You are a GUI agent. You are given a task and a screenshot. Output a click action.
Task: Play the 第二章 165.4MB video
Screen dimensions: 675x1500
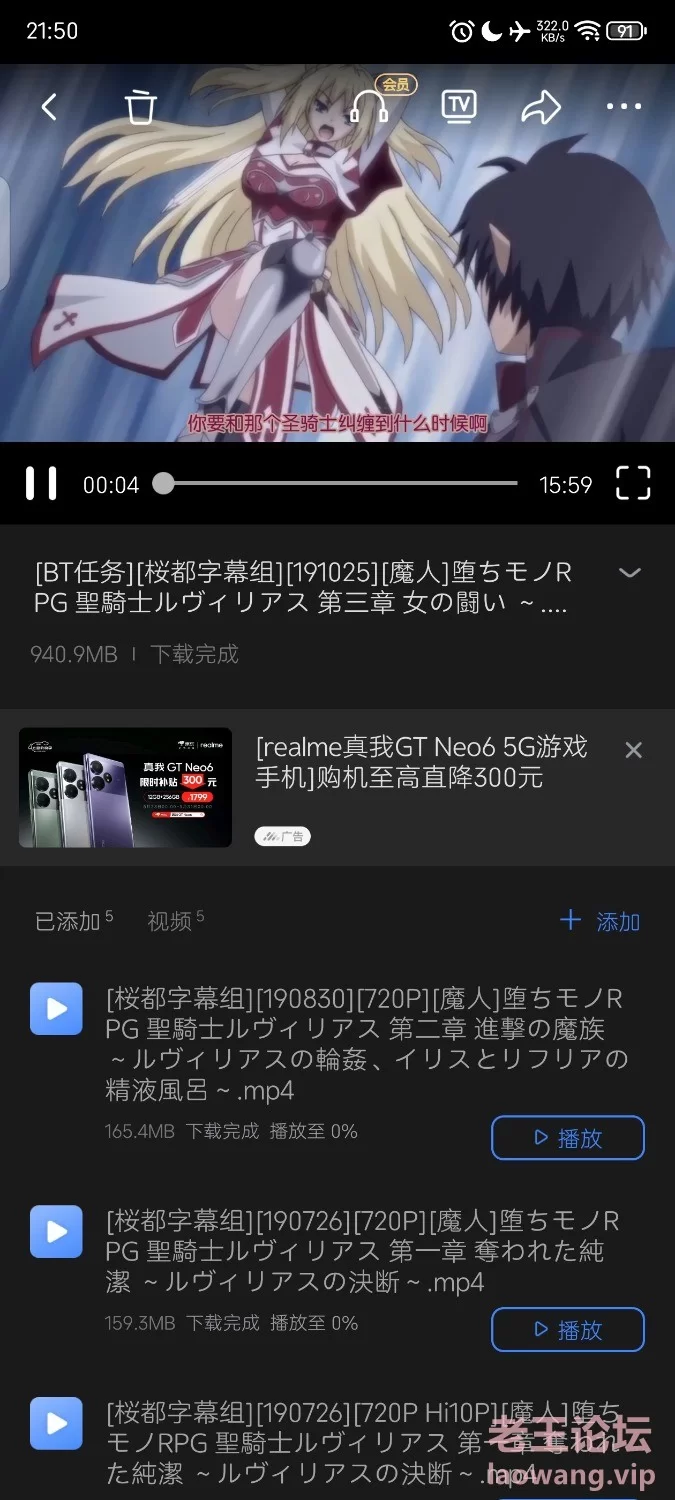(x=568, y=1138)
